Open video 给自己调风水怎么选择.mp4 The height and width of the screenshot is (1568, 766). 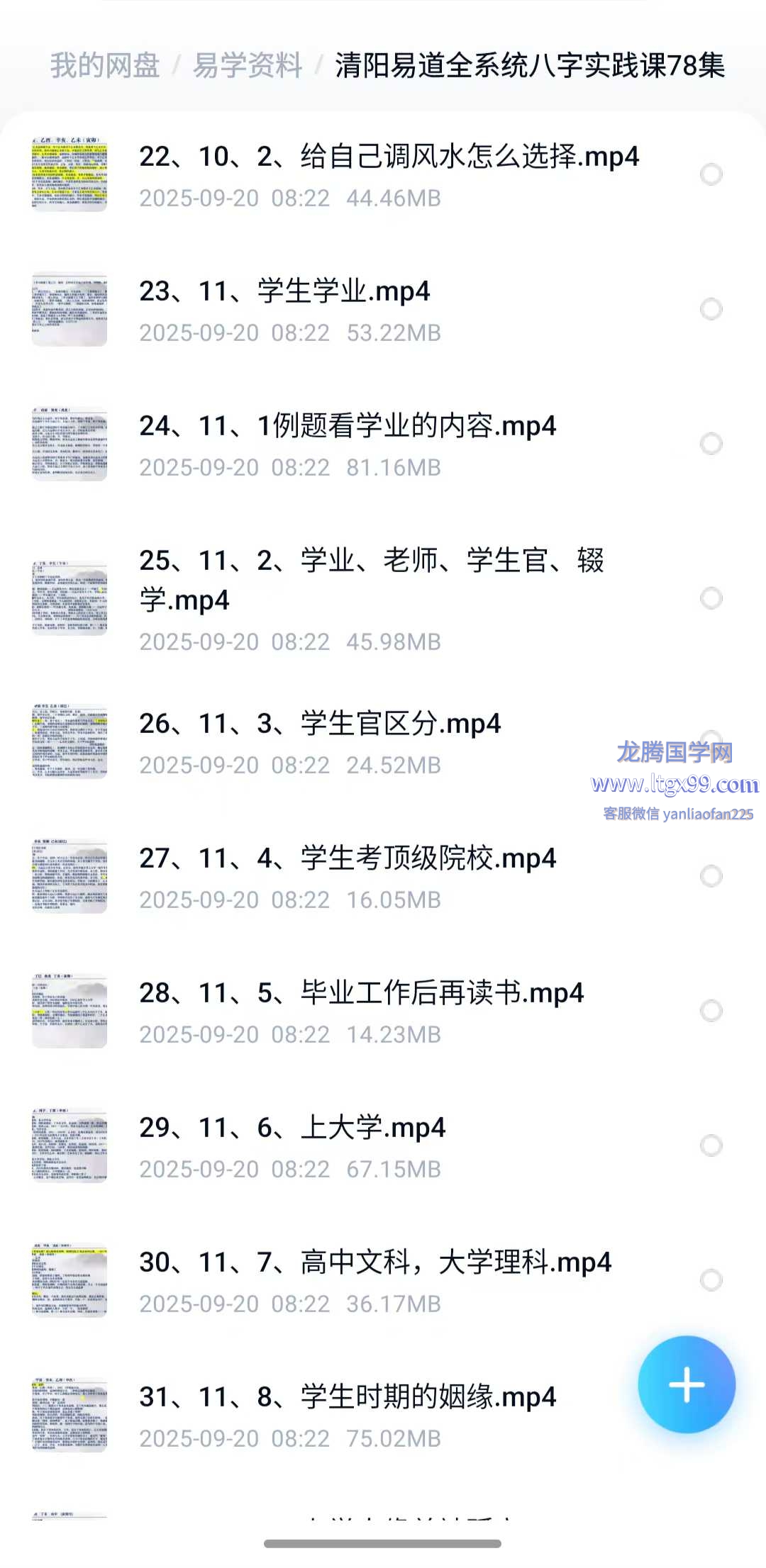(389, 157)
